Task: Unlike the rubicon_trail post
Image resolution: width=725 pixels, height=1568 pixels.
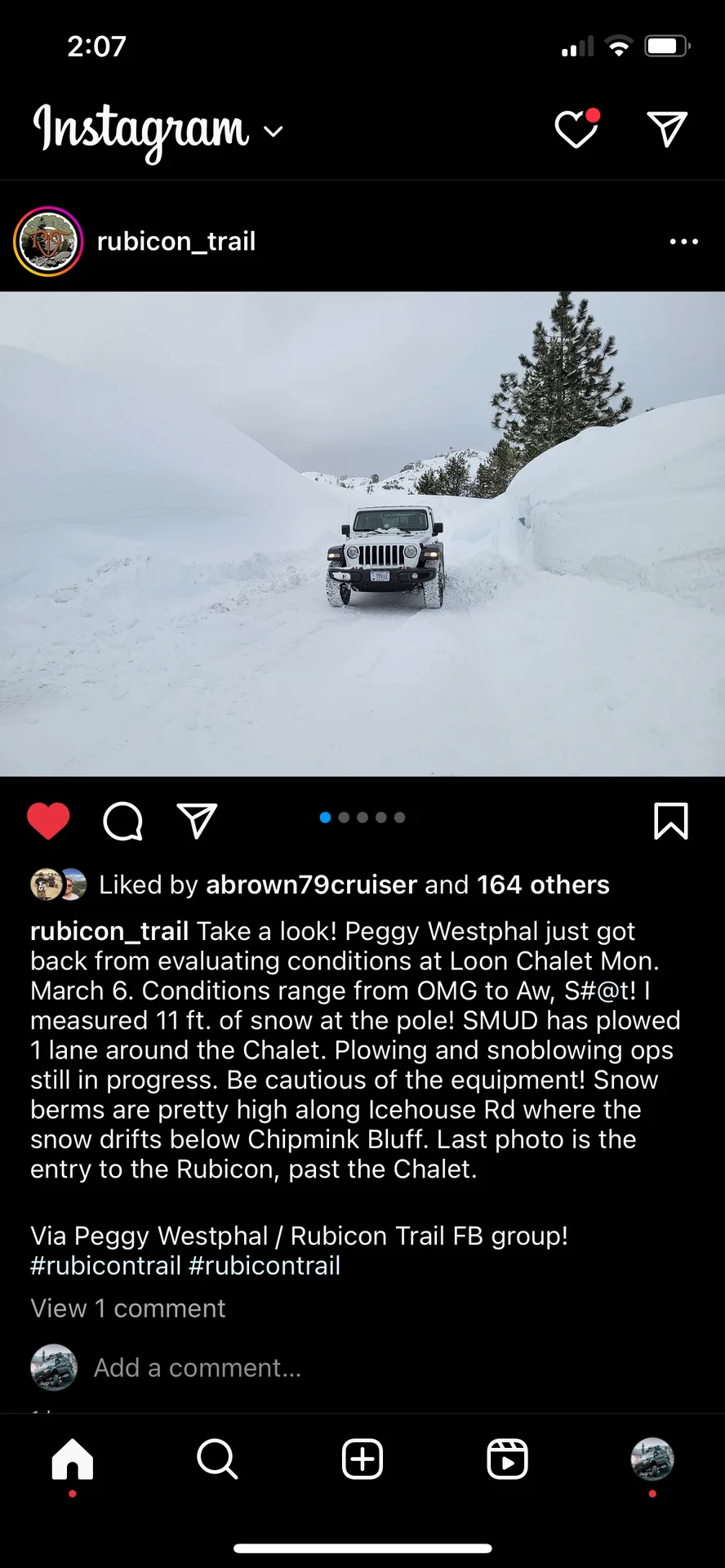Action: [48, 821]
